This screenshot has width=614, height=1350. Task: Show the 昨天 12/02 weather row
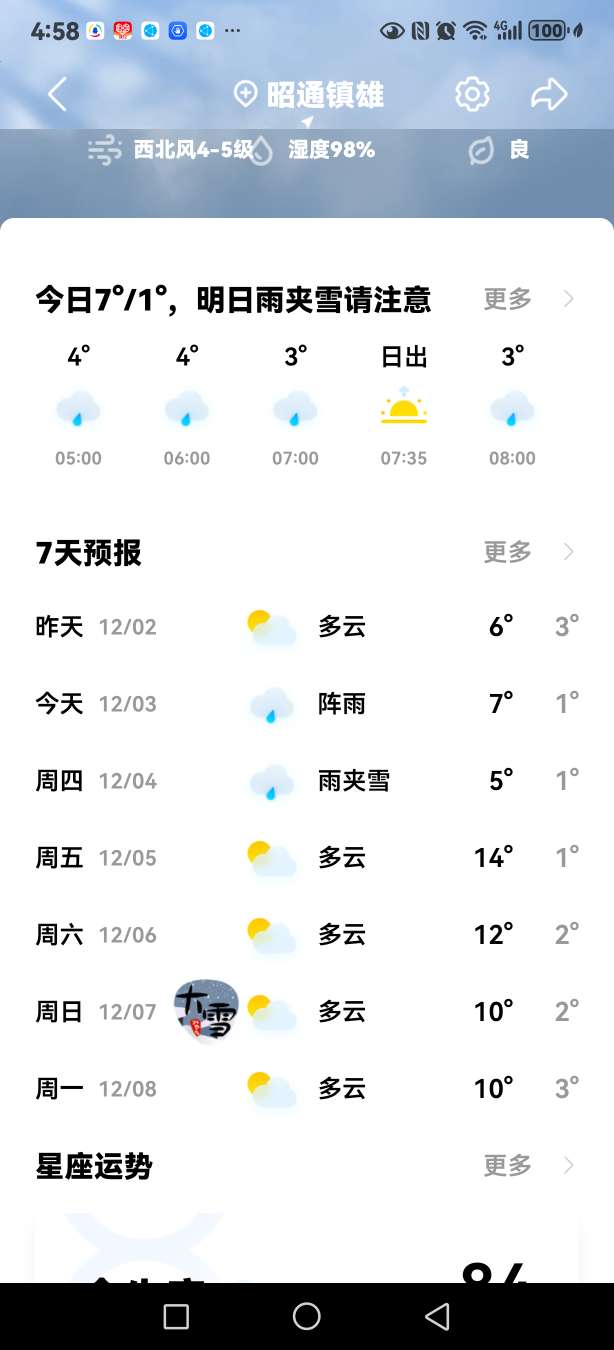[x=306, y=627]
